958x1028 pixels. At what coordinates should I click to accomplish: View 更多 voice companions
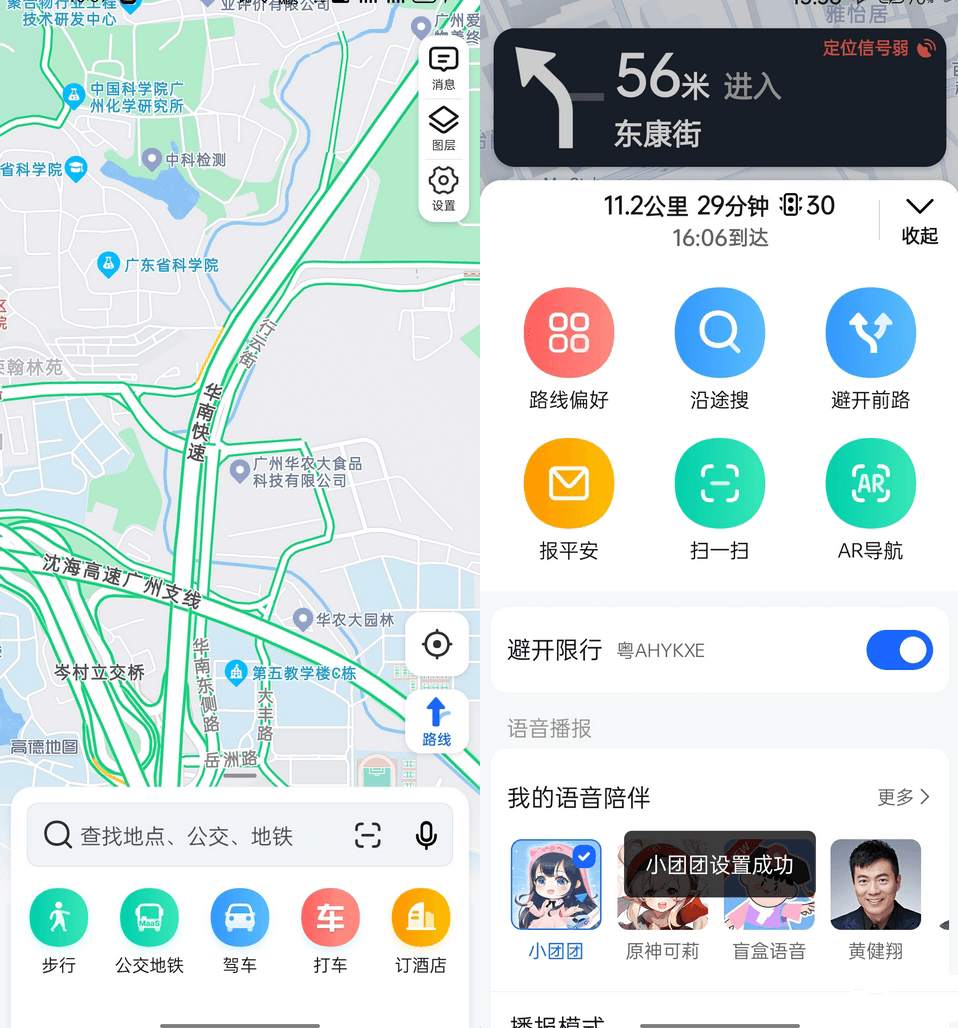(x=904, y=797)
